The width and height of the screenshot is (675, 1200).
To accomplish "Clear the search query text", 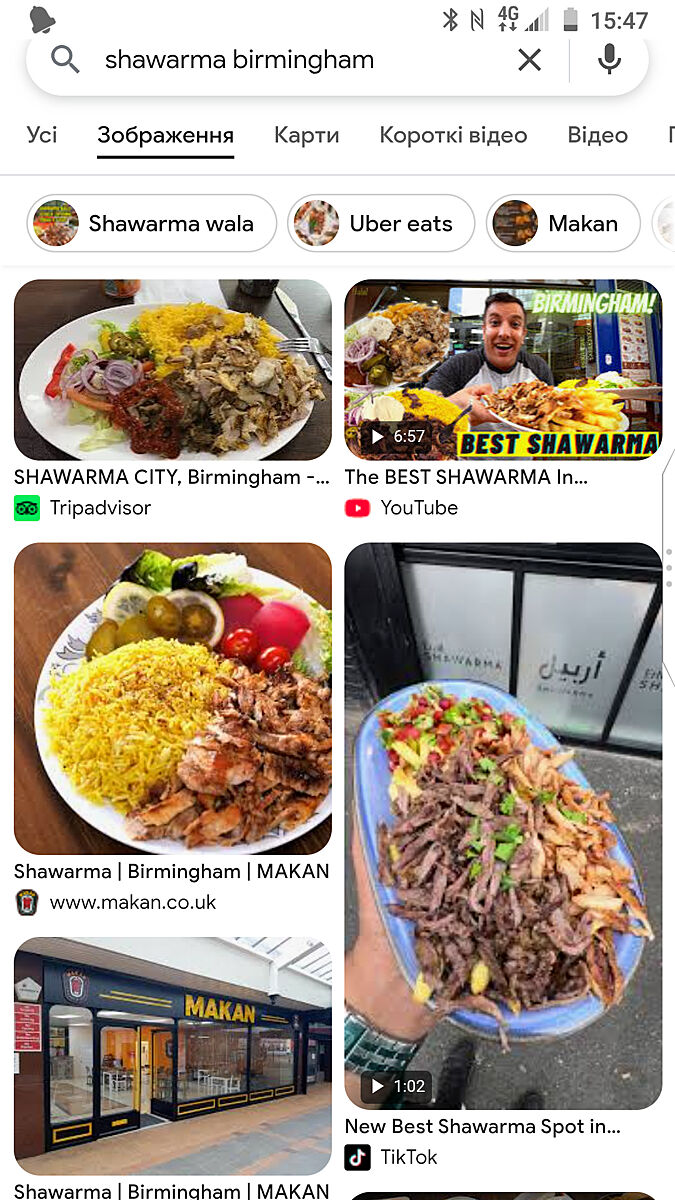I will [529, 60].
